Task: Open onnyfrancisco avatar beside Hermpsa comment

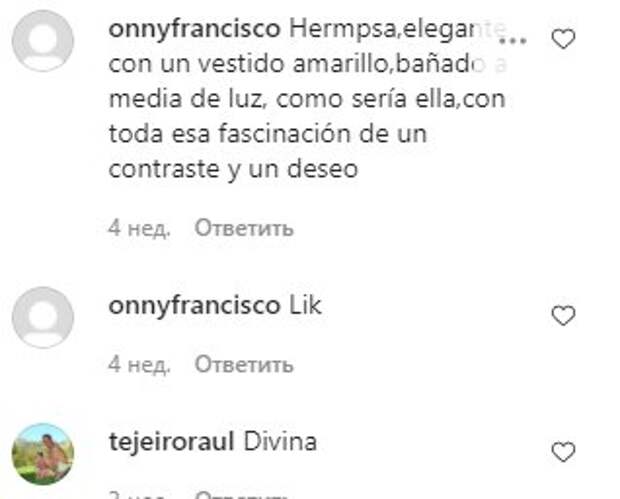Action: click(x=43, y=41)
